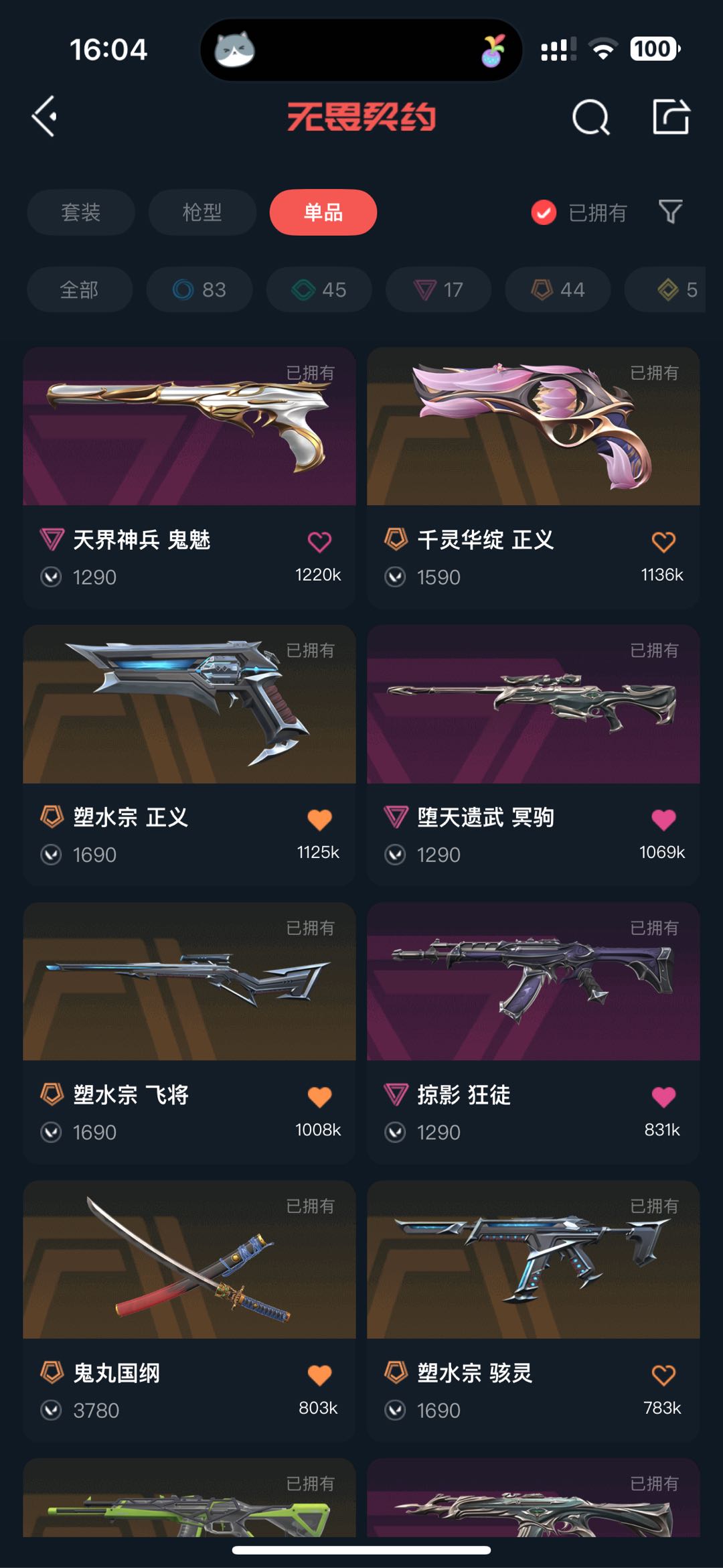Select the 全部 rarity chip

tap(79, 289)
